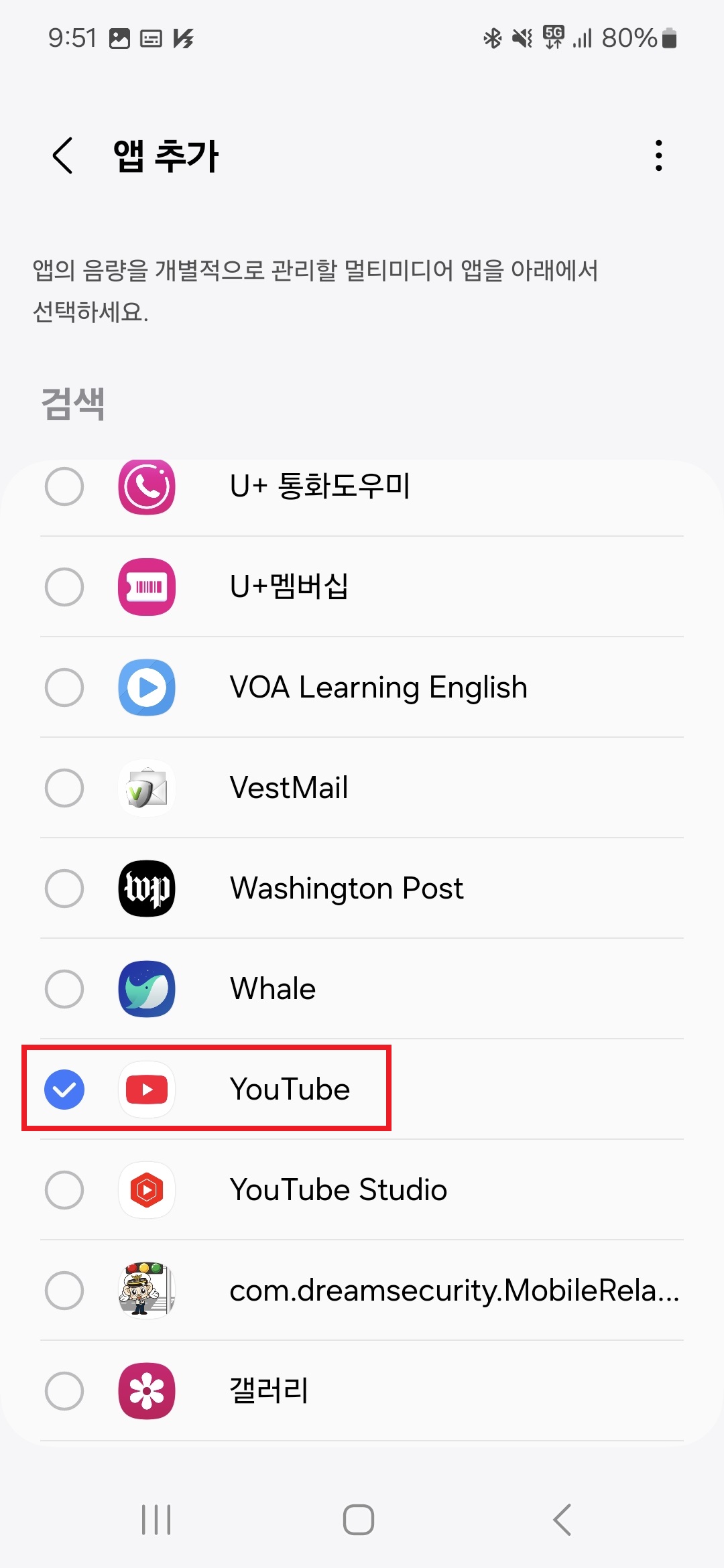
Task: Click the U+ 통화도우미 phone icon
Action: tap(146, 488)
